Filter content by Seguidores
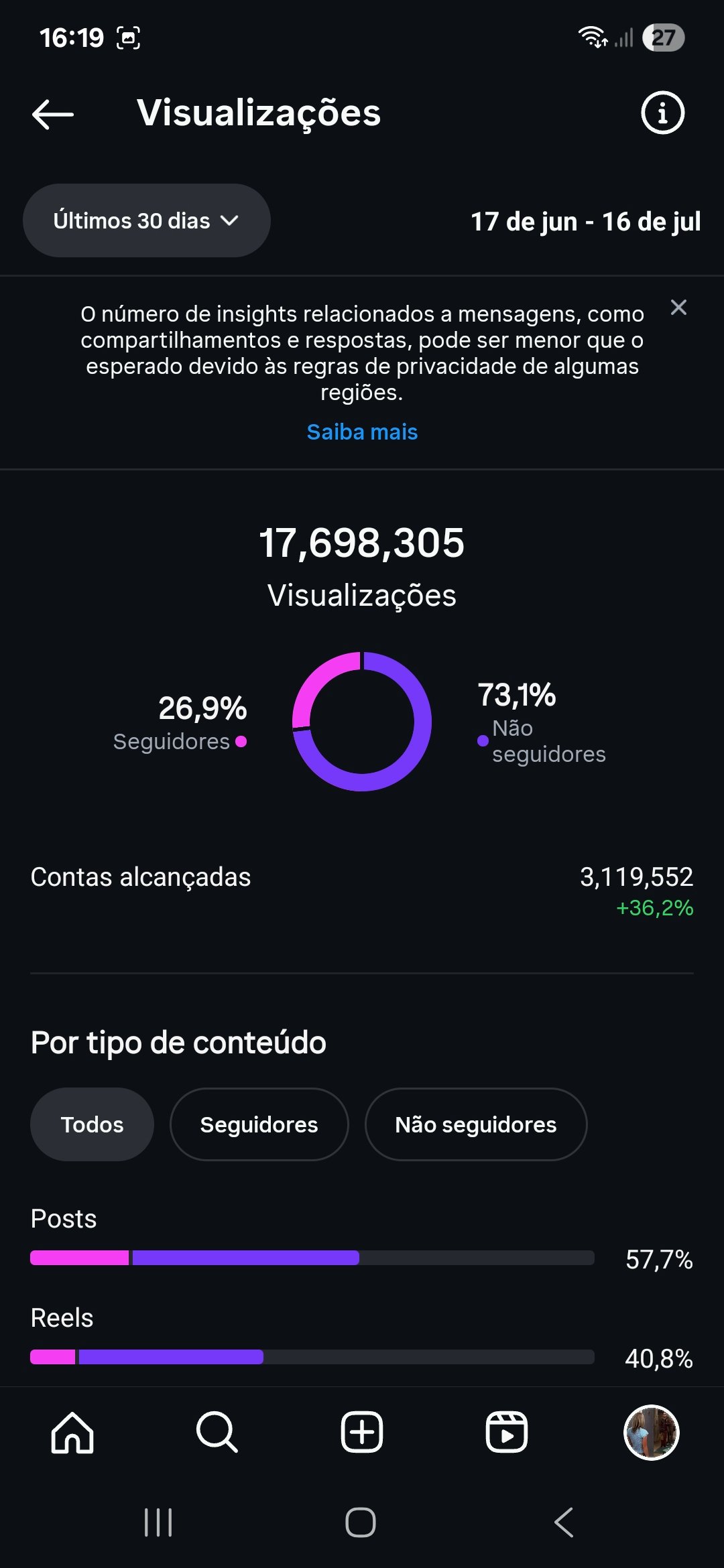The image size is (724, 1568). tap(259, 1124)
